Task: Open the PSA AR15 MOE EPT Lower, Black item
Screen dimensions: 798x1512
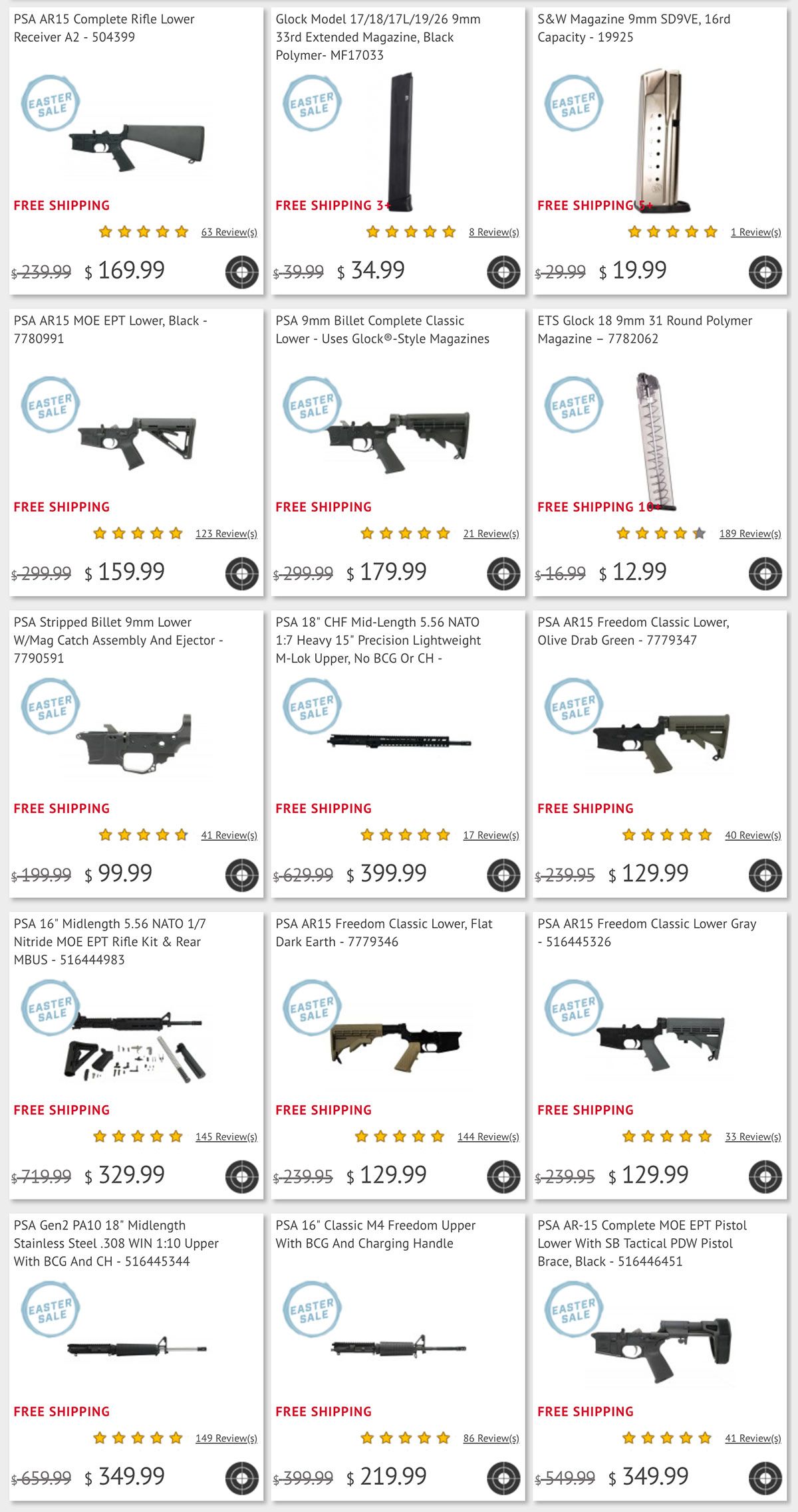Action: 110,330
